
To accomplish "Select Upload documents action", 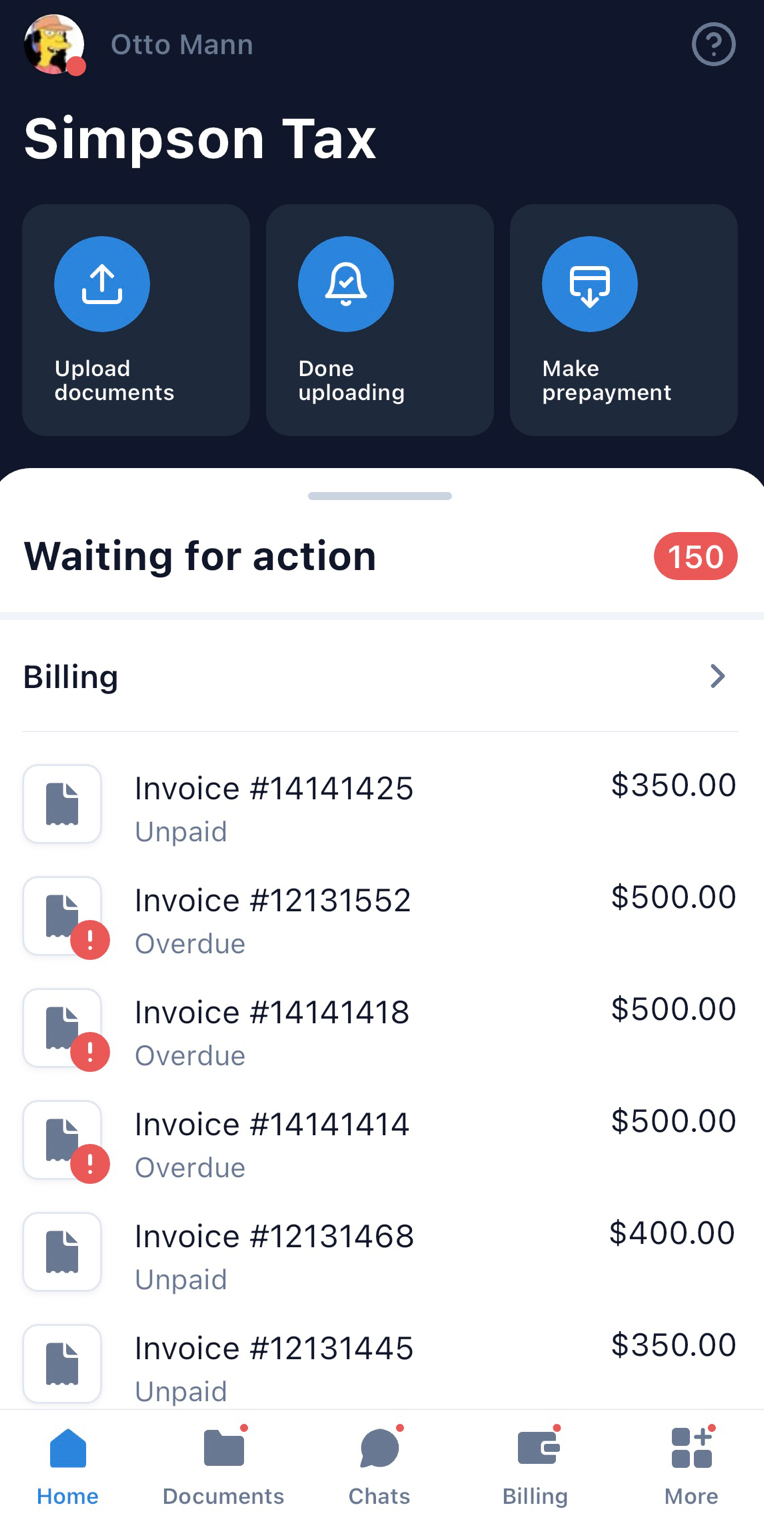I will point(136,320).
